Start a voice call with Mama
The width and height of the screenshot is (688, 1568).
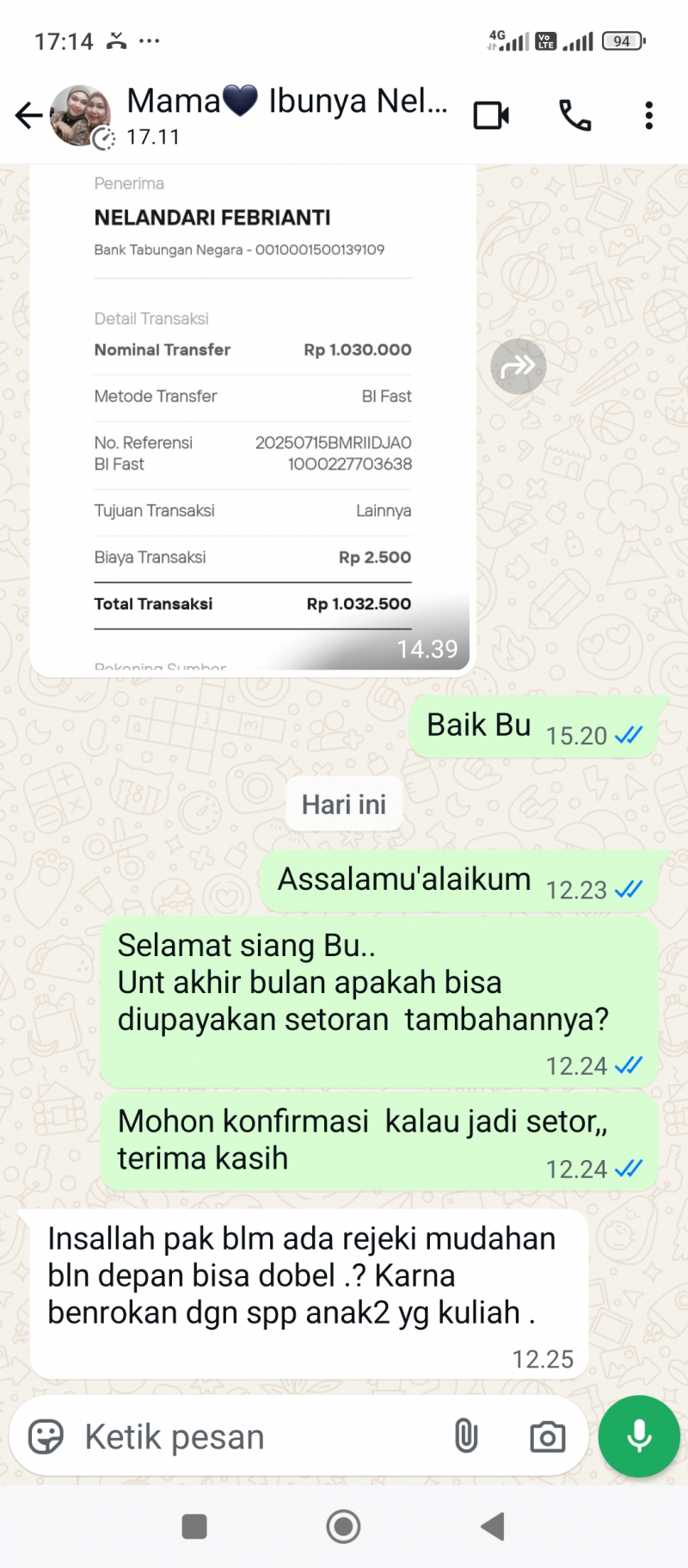point(574,115)
